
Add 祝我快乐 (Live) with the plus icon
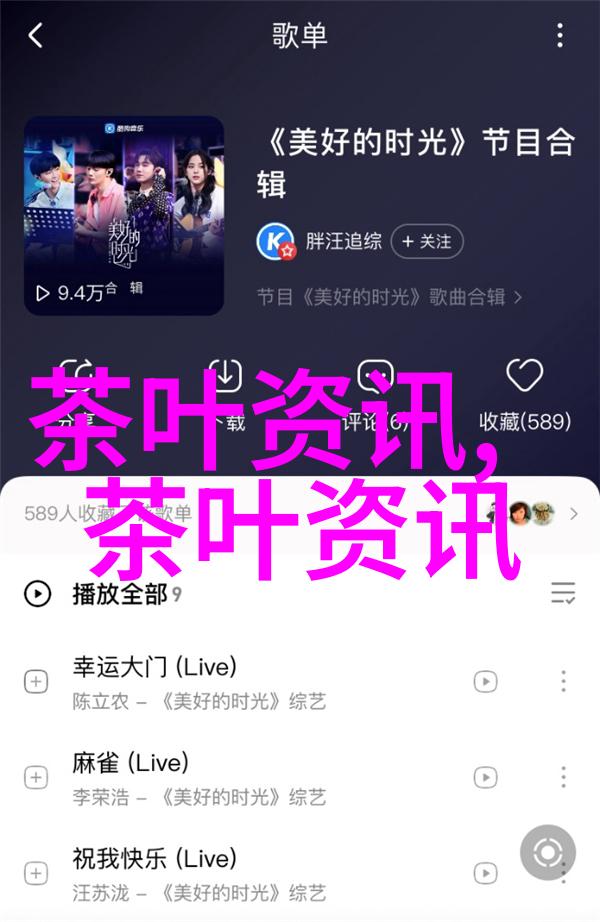(36, 872)
